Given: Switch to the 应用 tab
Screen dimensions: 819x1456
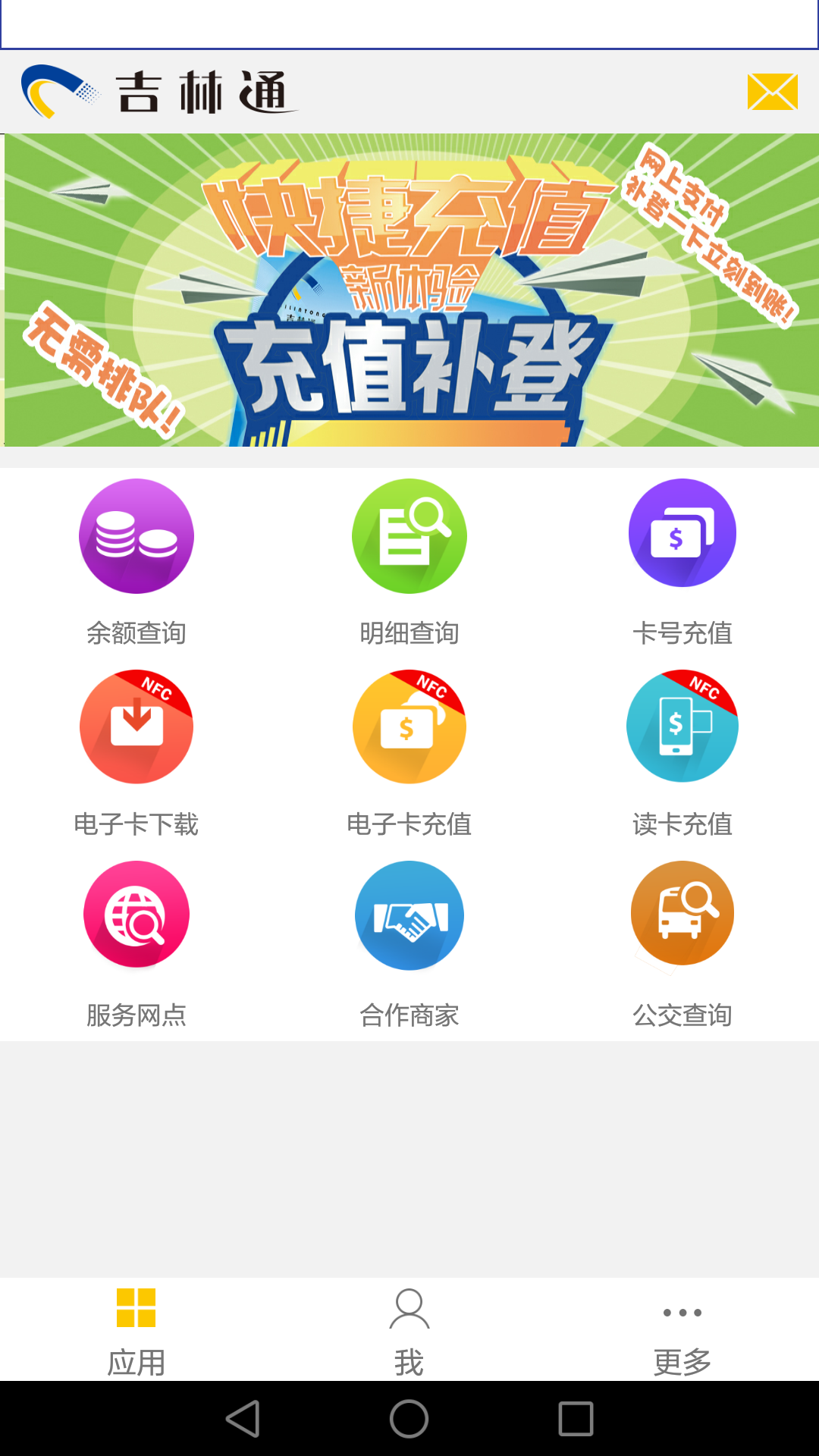Looking at the screenshot, I should (136, 1330).
